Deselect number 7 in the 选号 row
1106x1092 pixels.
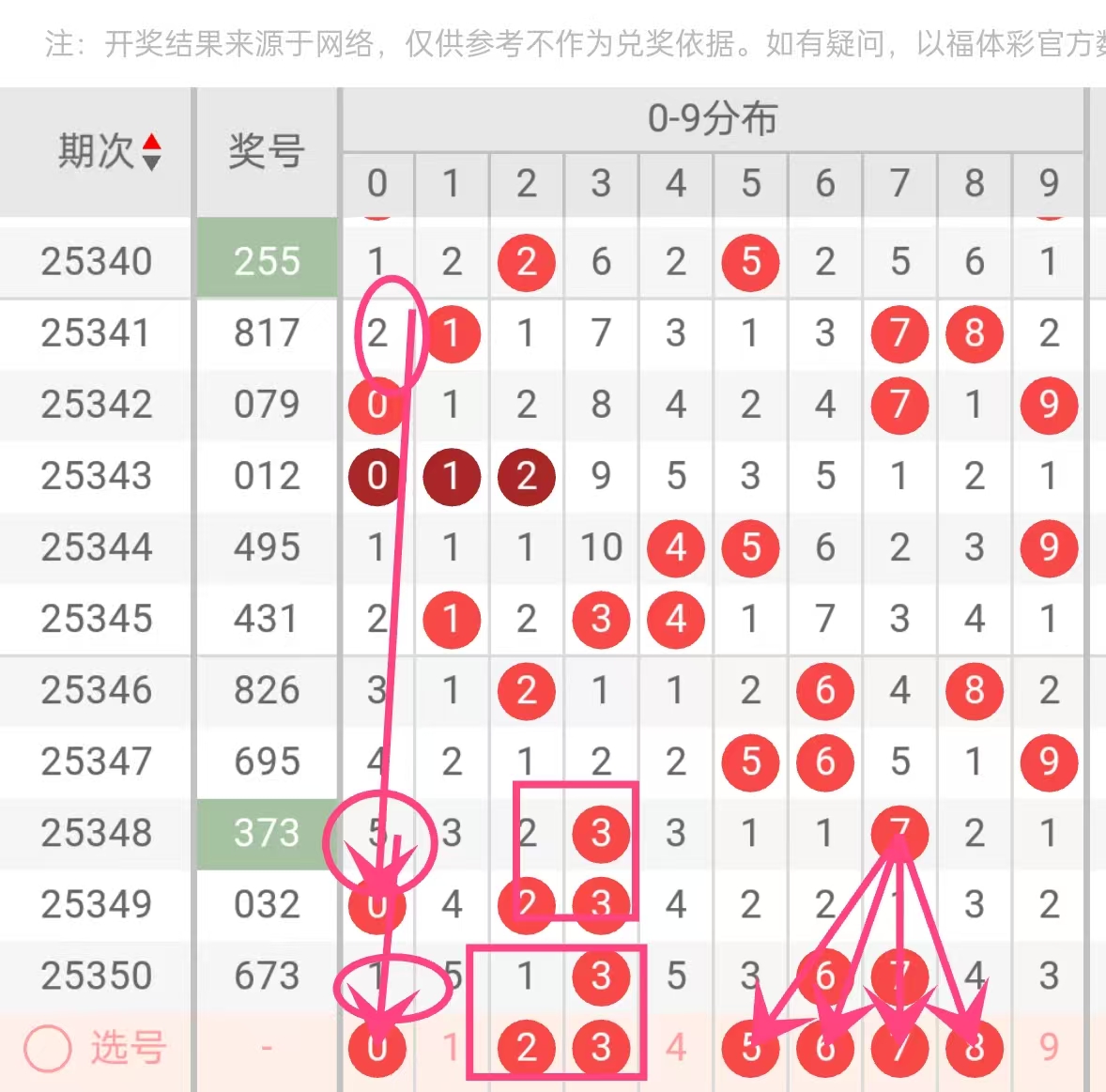click(x=899, y=1048)
